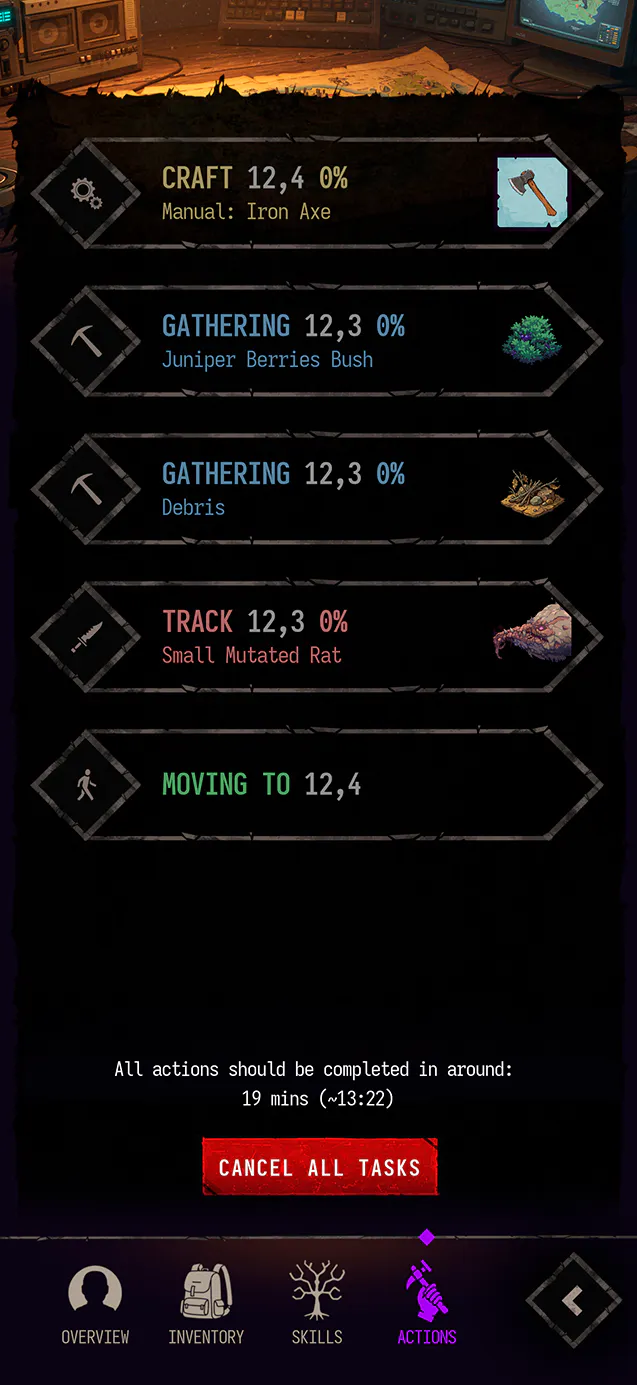
Task: Open the Craft Iron Axe action
Action: (317, 193)
